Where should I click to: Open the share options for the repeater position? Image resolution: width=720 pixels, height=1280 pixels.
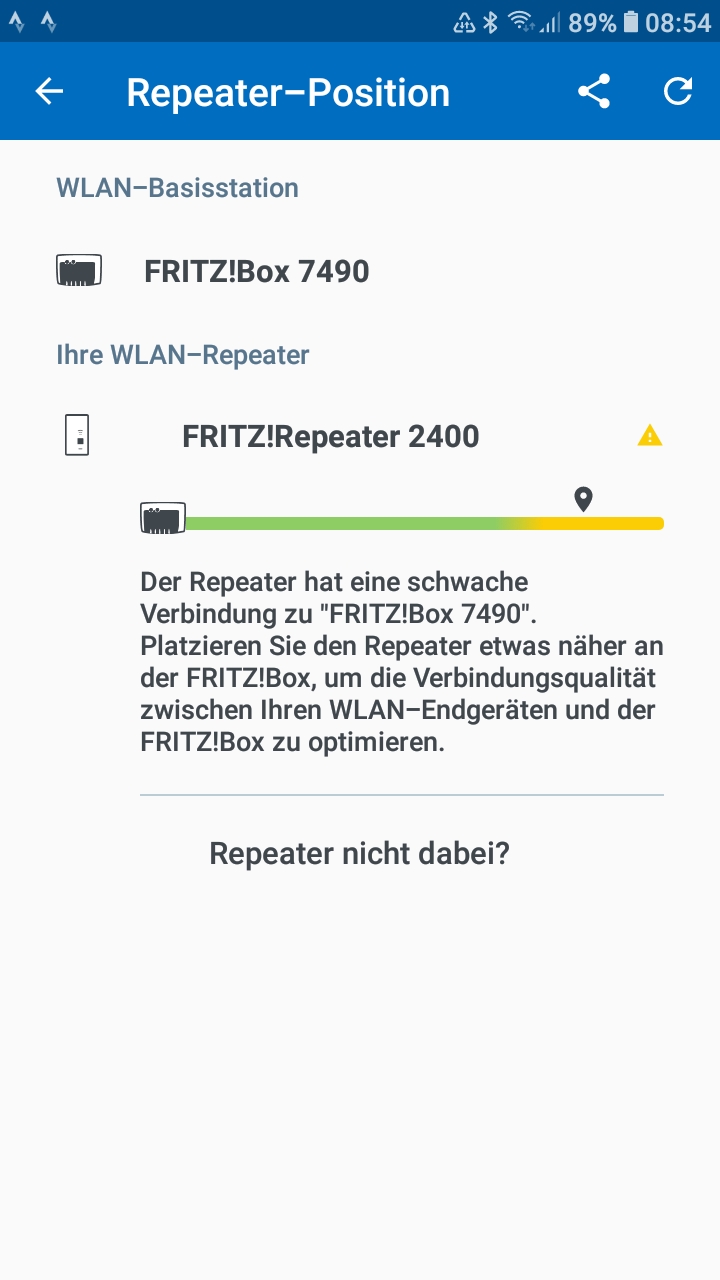tap(594, 91)
